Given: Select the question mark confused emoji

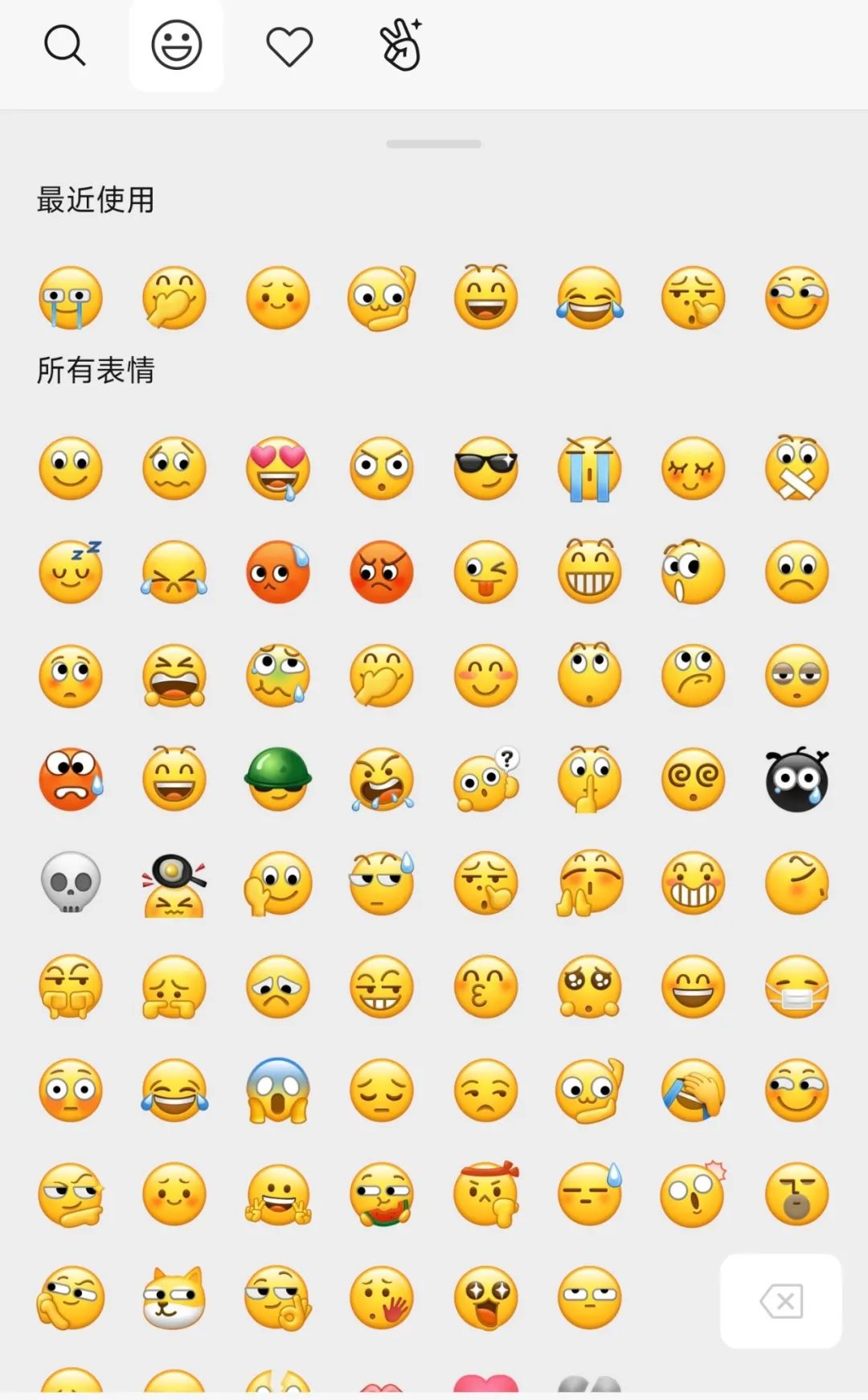Looking at the screenshot, I should tap(485, 779).
